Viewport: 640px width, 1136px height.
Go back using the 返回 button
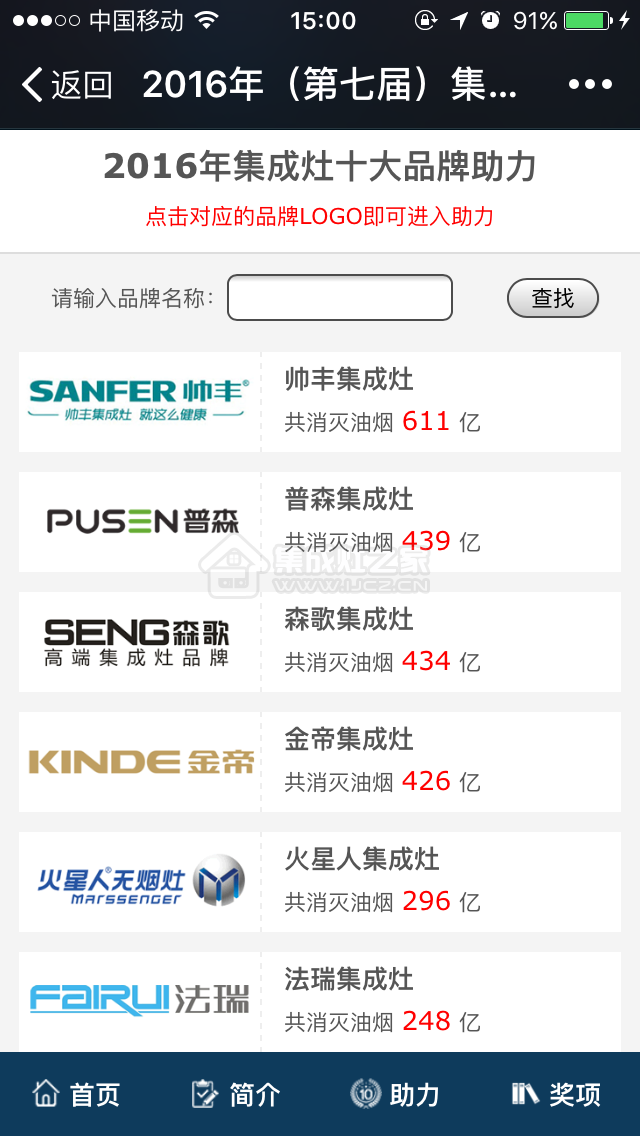click(67, 85)
